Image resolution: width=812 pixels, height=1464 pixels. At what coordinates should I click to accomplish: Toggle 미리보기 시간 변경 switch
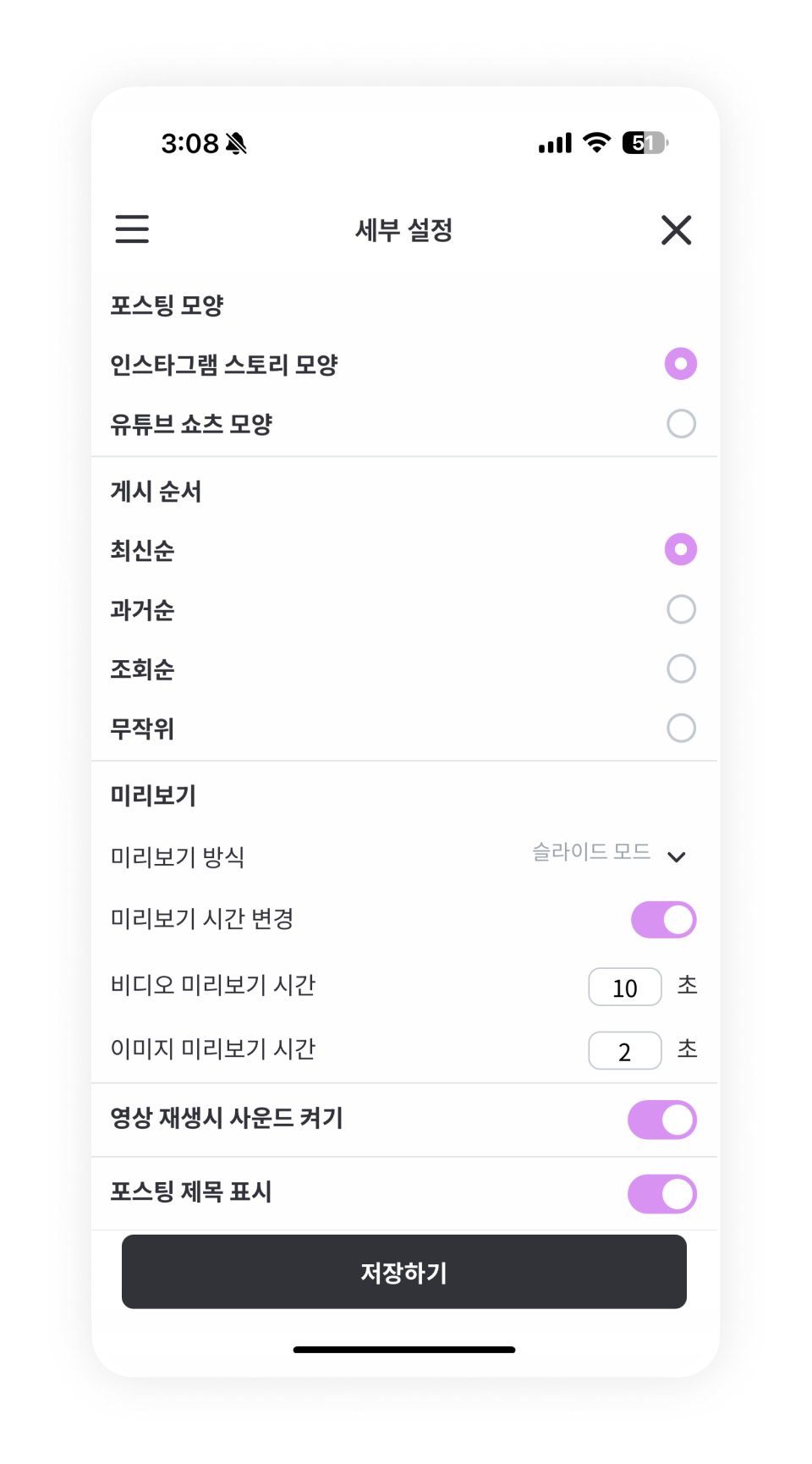tap(663, 920)
